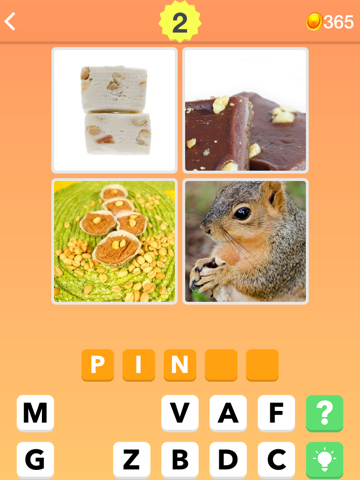The image size is (360, 480).
Task: Enlarge the sweets on green mat picture
Action: coord(114,241)
